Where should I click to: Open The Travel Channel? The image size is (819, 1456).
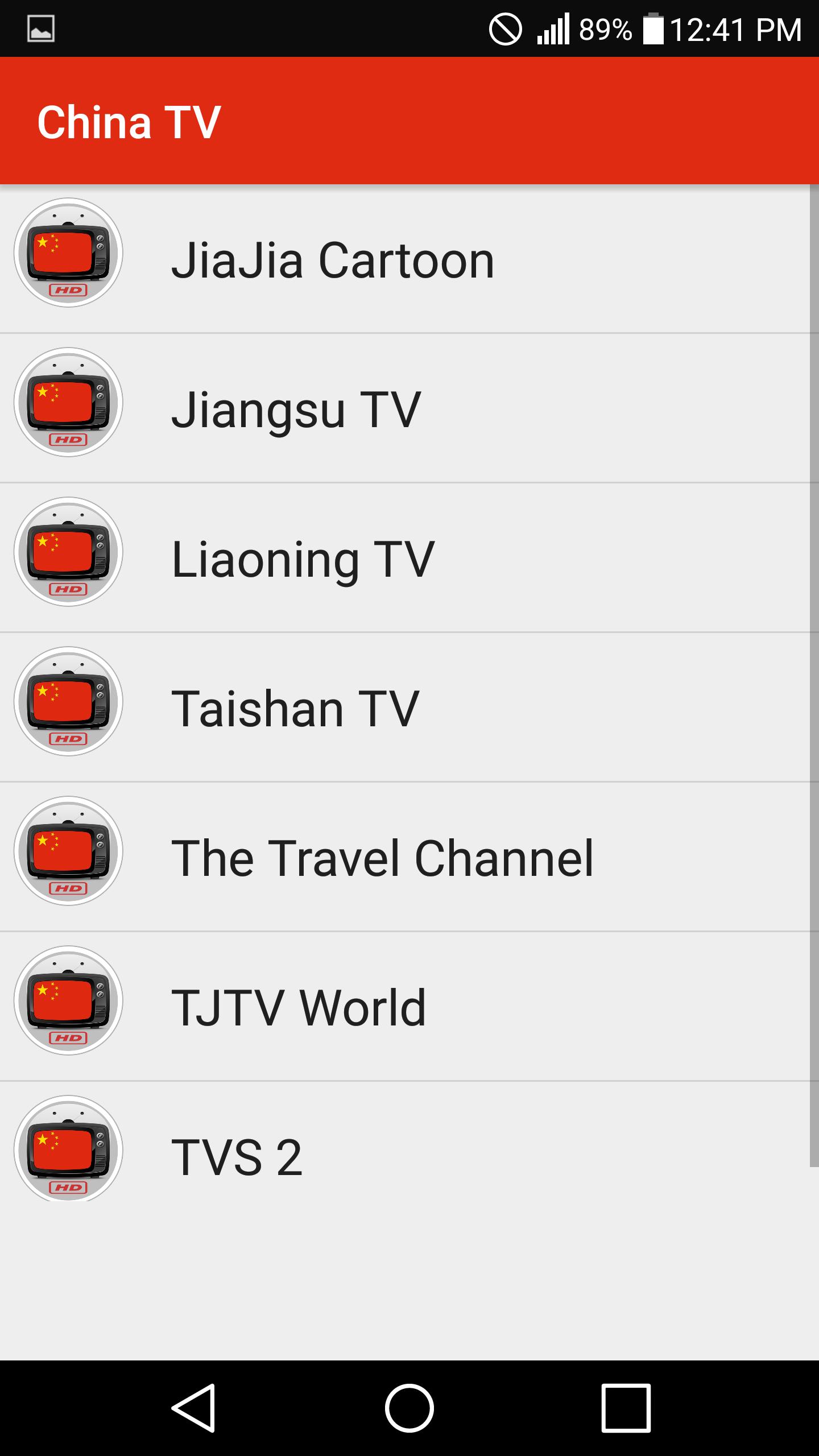[x=405, y=857]
